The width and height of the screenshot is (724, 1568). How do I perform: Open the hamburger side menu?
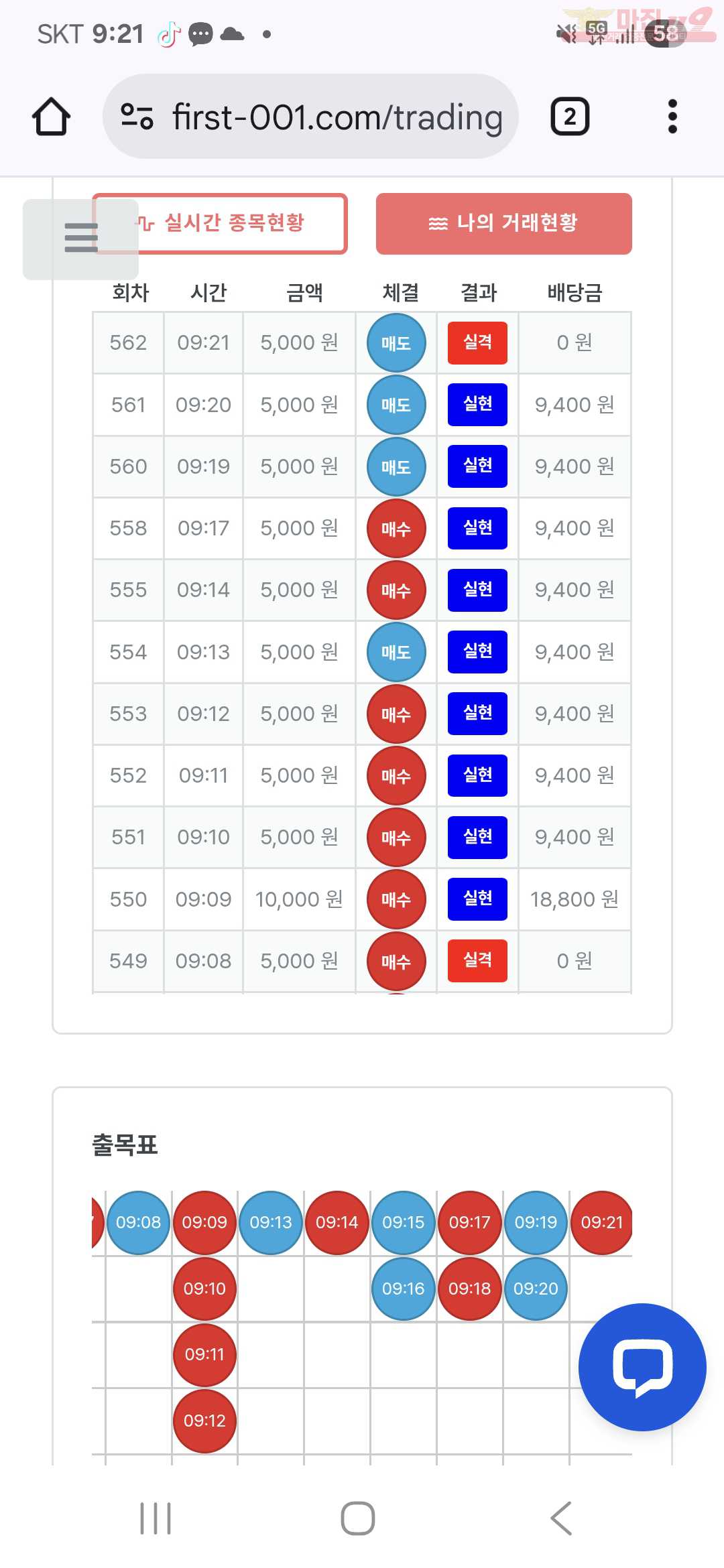click(x=80, y=239)
